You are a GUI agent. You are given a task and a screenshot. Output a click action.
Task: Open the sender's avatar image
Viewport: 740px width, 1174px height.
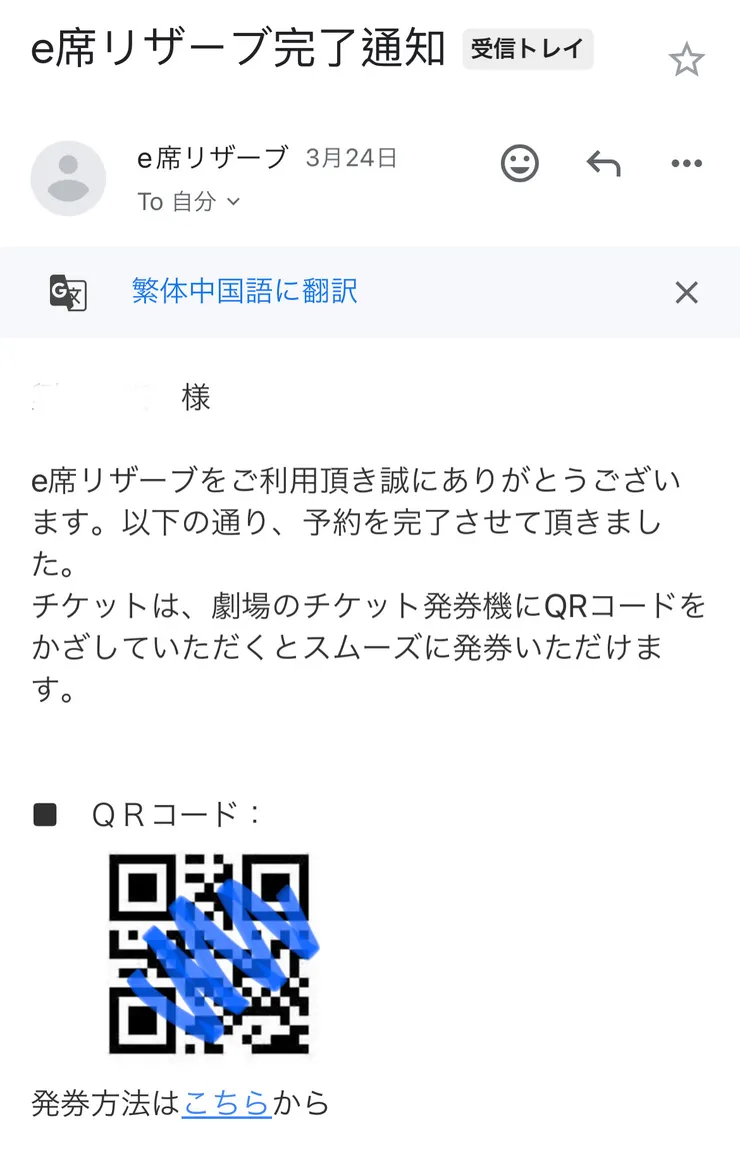(69, 178)
